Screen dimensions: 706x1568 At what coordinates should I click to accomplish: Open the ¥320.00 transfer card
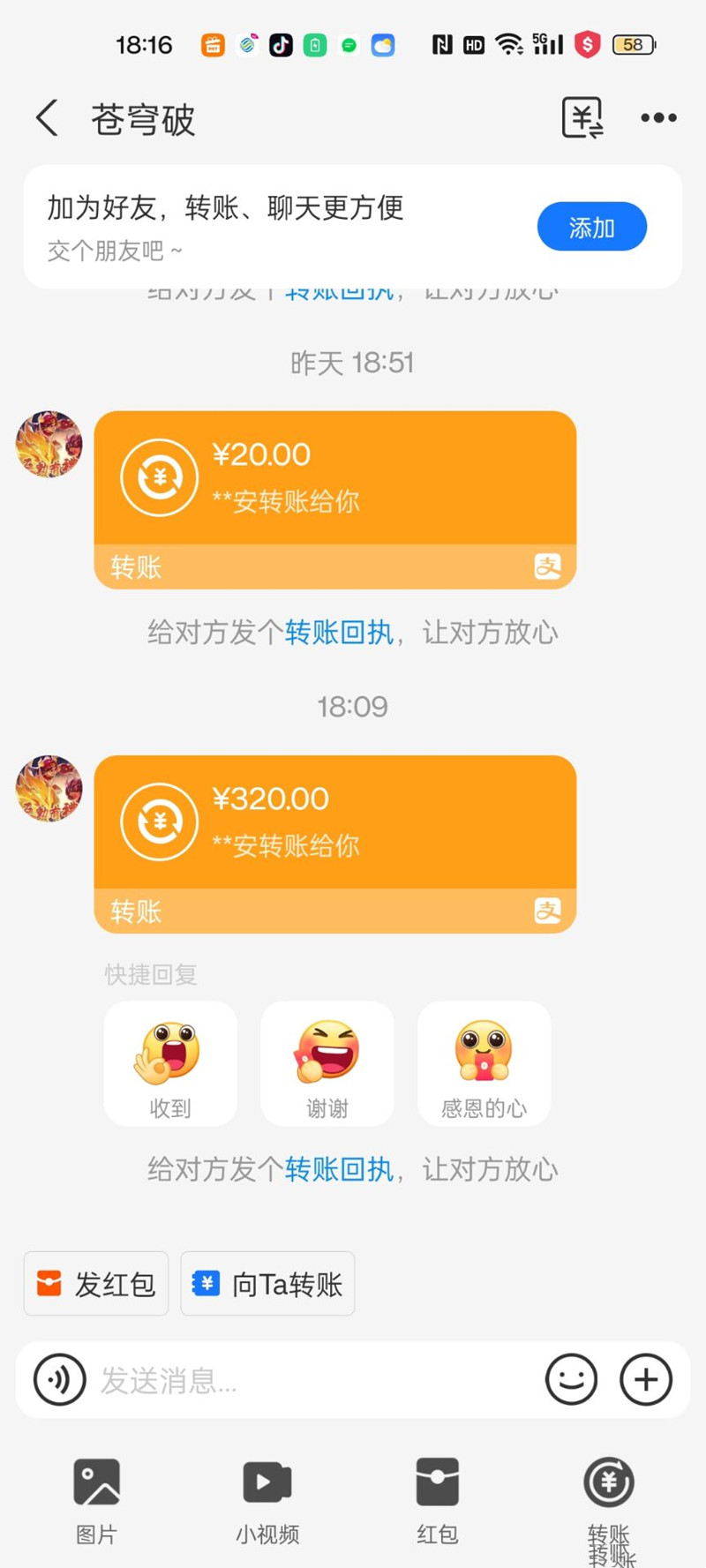click(x=335, y=843)
